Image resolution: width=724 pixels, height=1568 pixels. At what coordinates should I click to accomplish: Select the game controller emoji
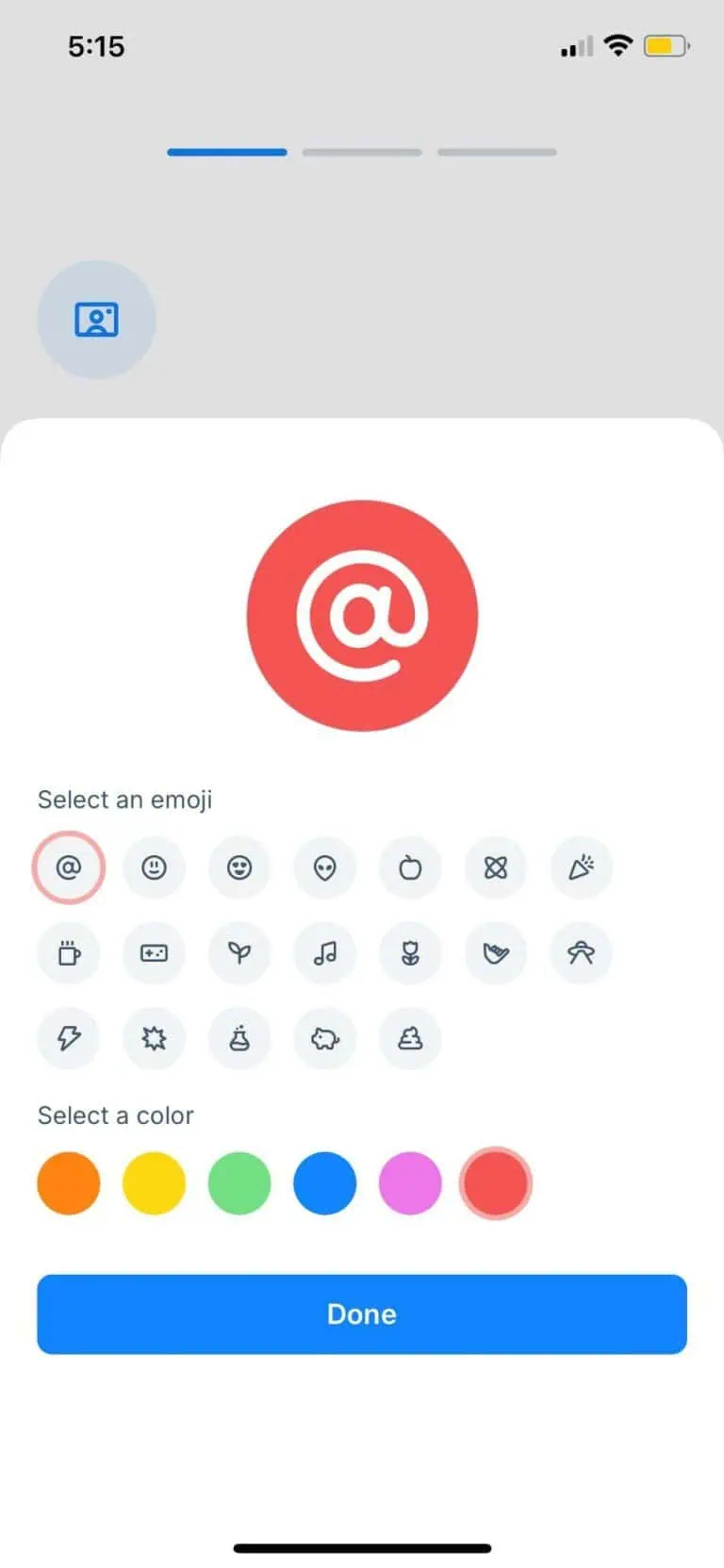[x=154, y=953]
